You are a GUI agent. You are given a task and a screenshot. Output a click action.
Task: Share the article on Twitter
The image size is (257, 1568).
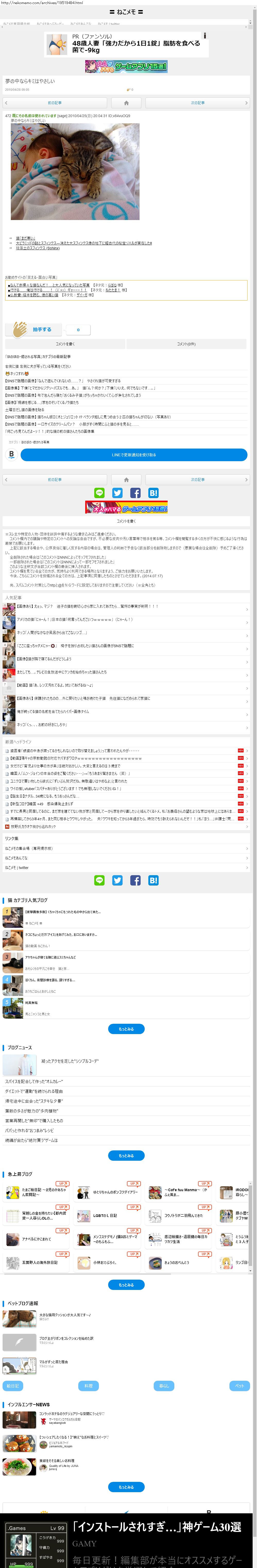tap(117, 492)
